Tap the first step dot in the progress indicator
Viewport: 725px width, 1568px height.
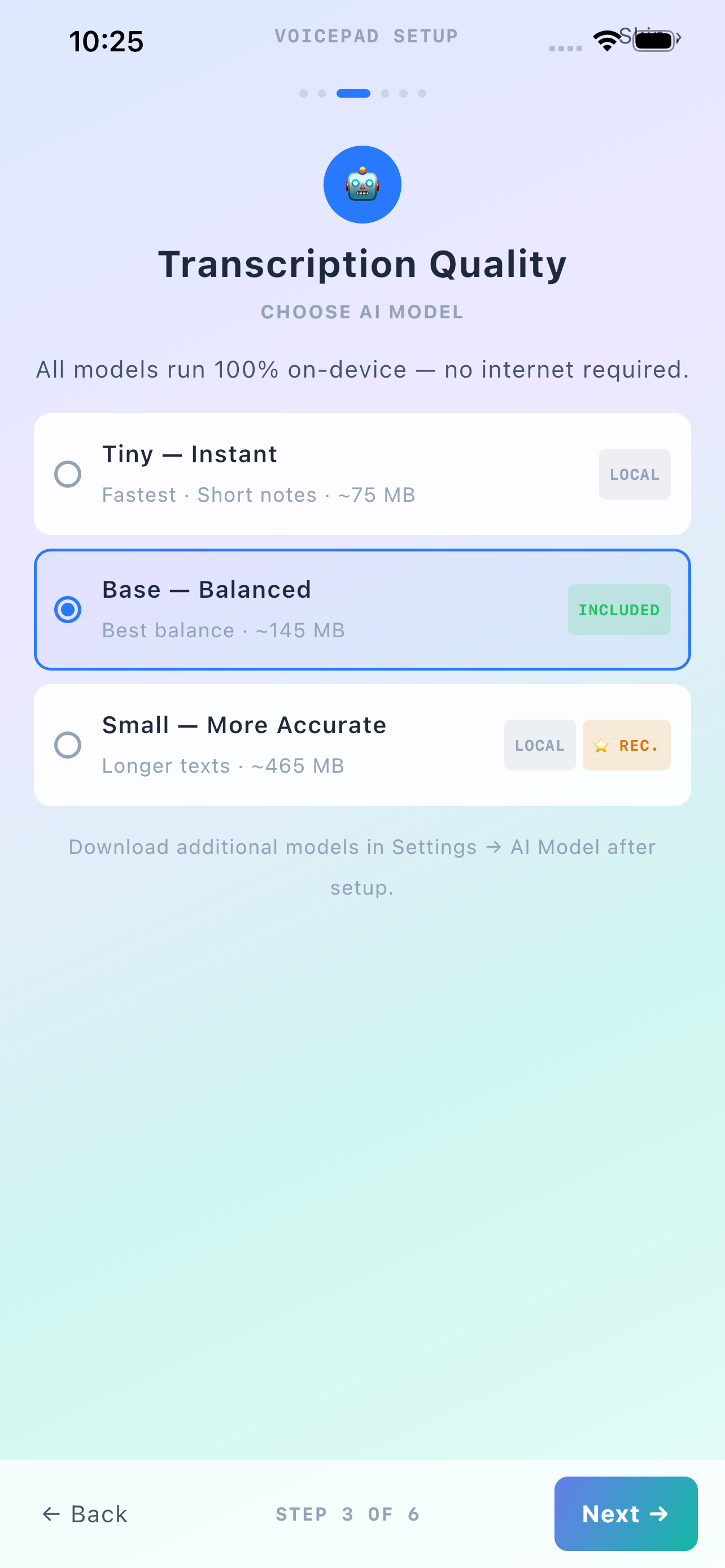[303, 93]
